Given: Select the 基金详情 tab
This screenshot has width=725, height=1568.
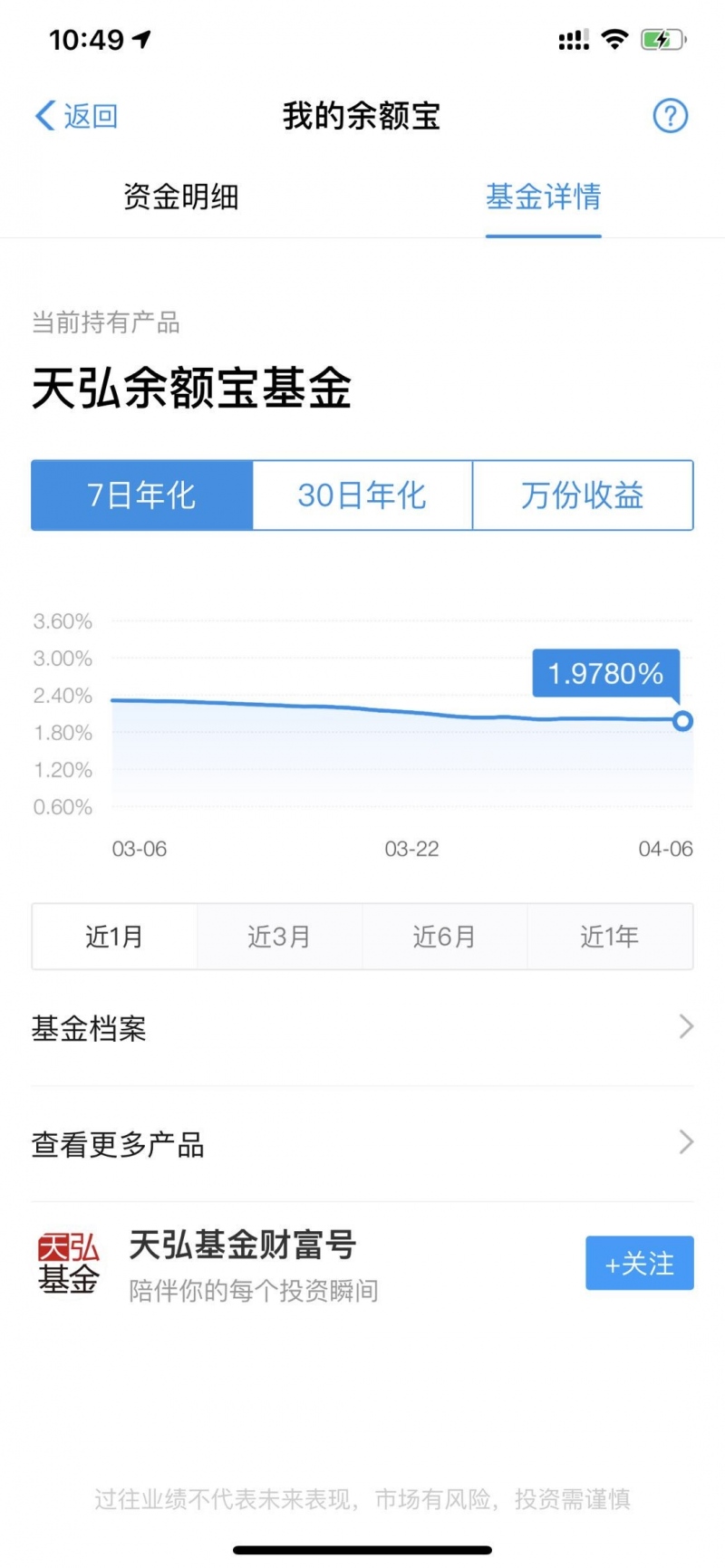Looking at the screenshot, I should [543, 197].
